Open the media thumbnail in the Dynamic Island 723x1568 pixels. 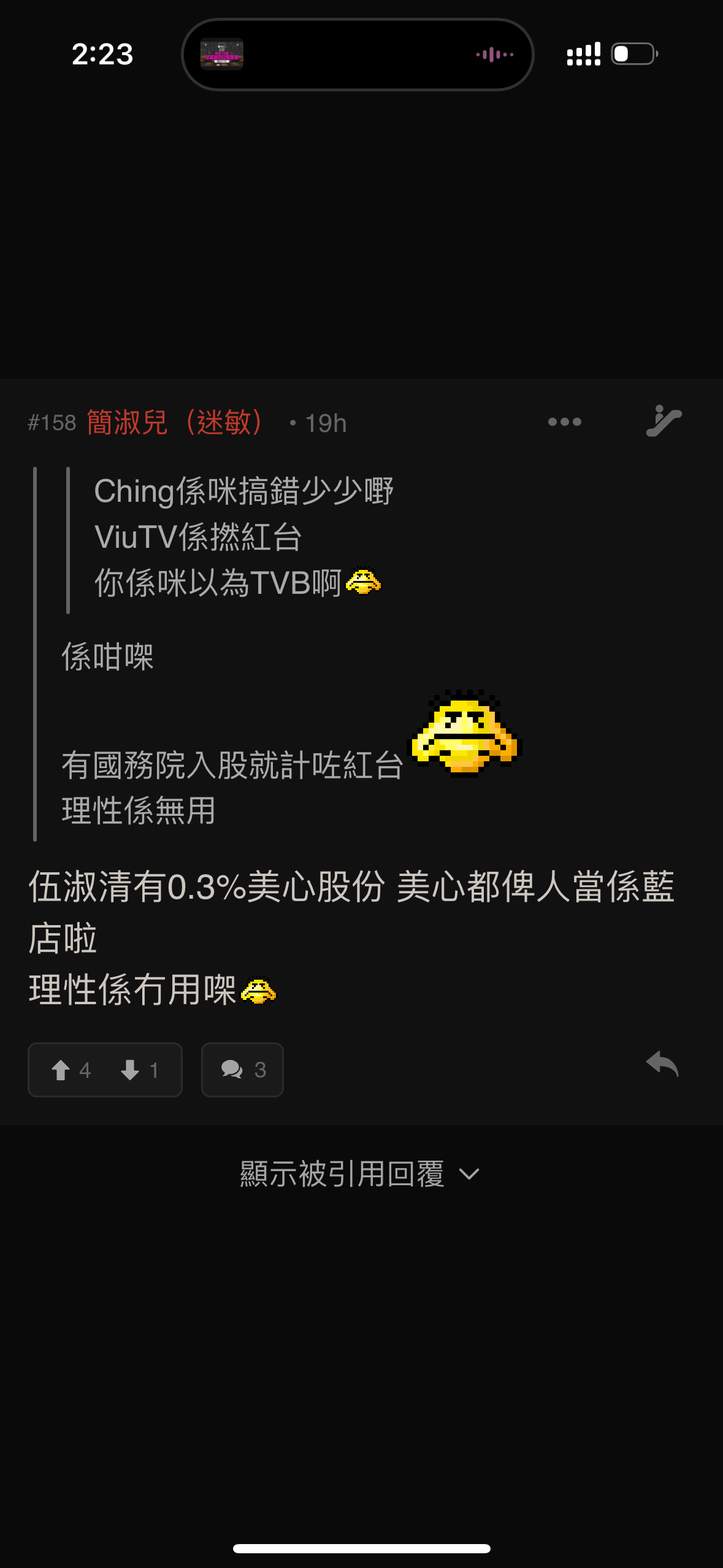tap(224, 54)
